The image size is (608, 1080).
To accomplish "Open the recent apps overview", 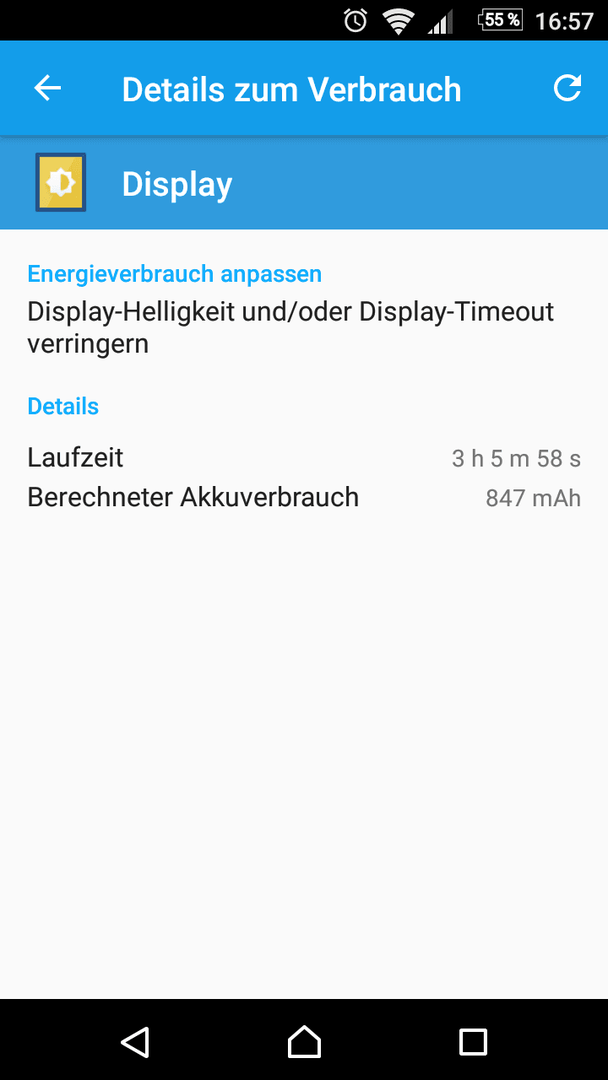I will tap(473, 1041).
